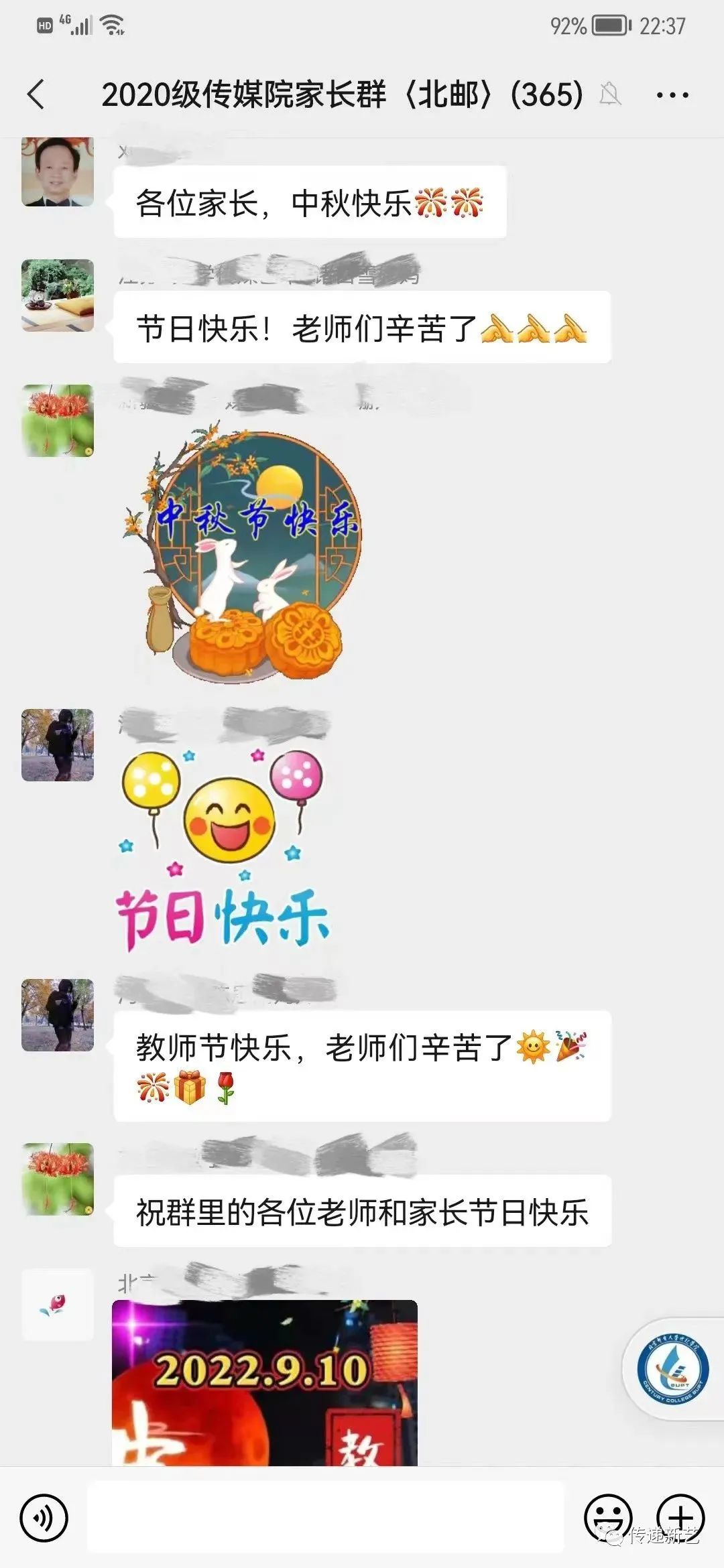This screenshot has width=724, height=1568.
Task: Open the emoji sticker panel
Action: (608, 1517)
